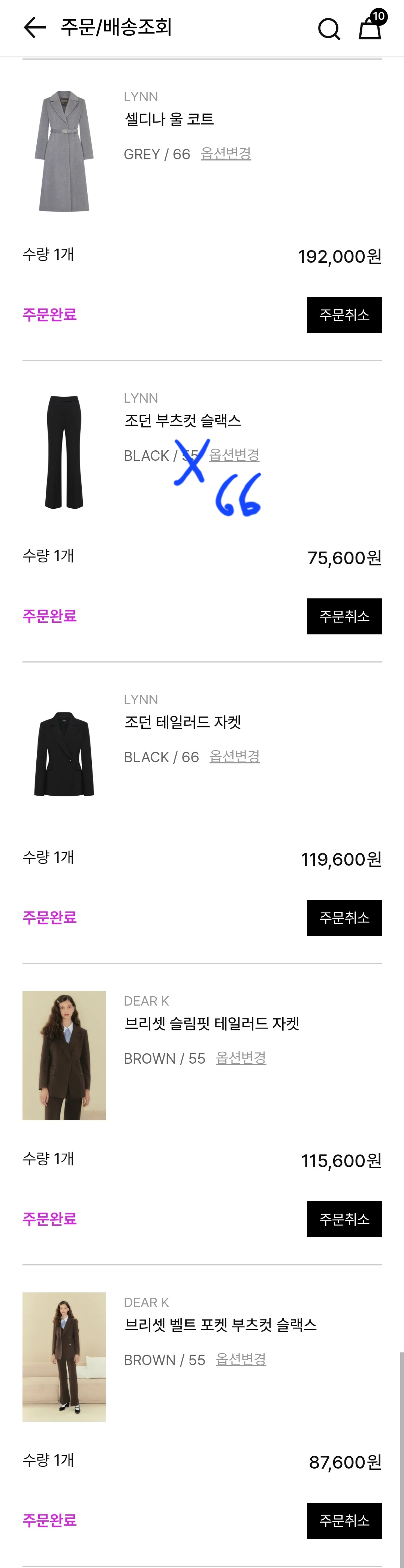Open the 브리셋 벨트 포켓 부츠컷 슬랙스 photo

coord(64,1357)
